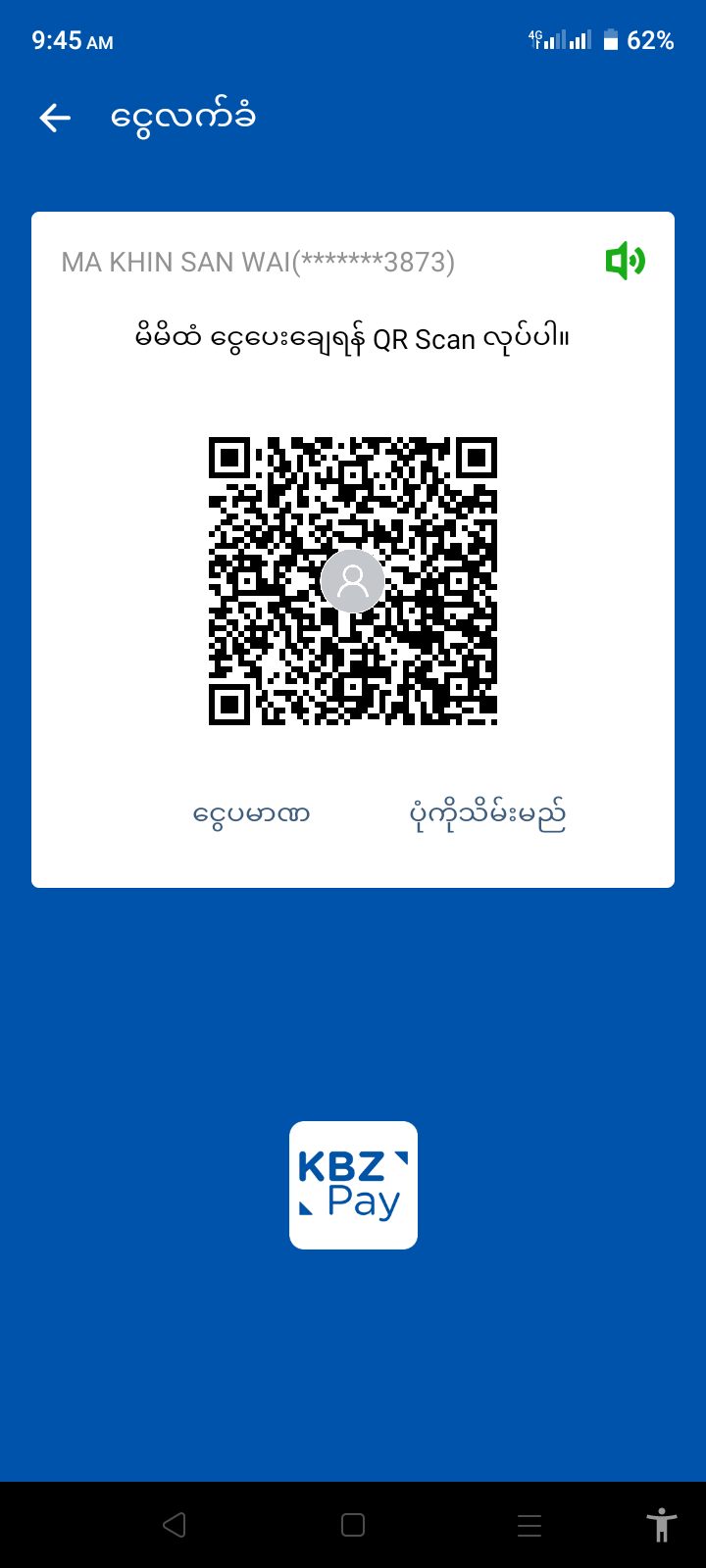Tap ငွေပမာဏ to set amount
This screenshot has width=706, height=1568.
pyautogui.click(x=252, y=814)
